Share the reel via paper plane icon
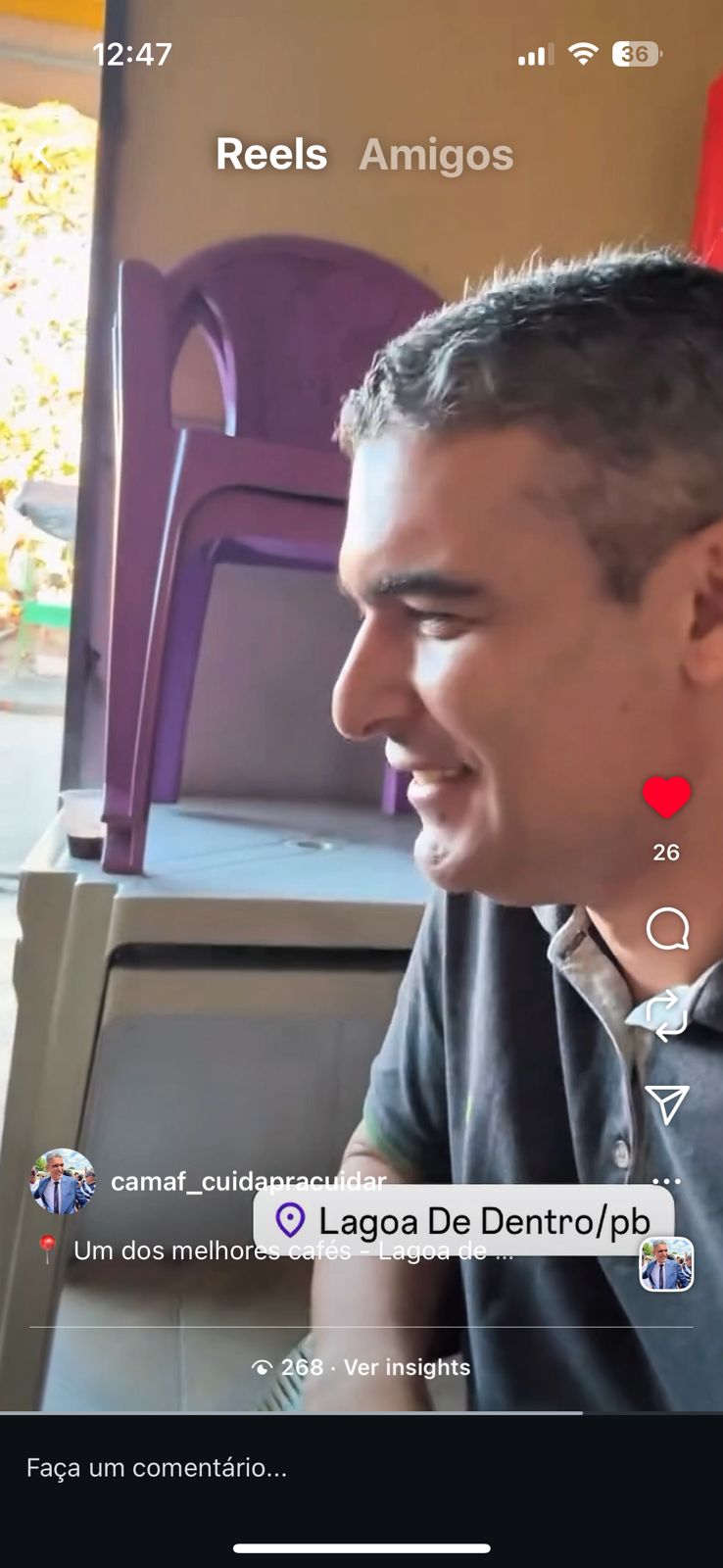The width and height of the screenshot is (723, 1568). point(666,1104)
